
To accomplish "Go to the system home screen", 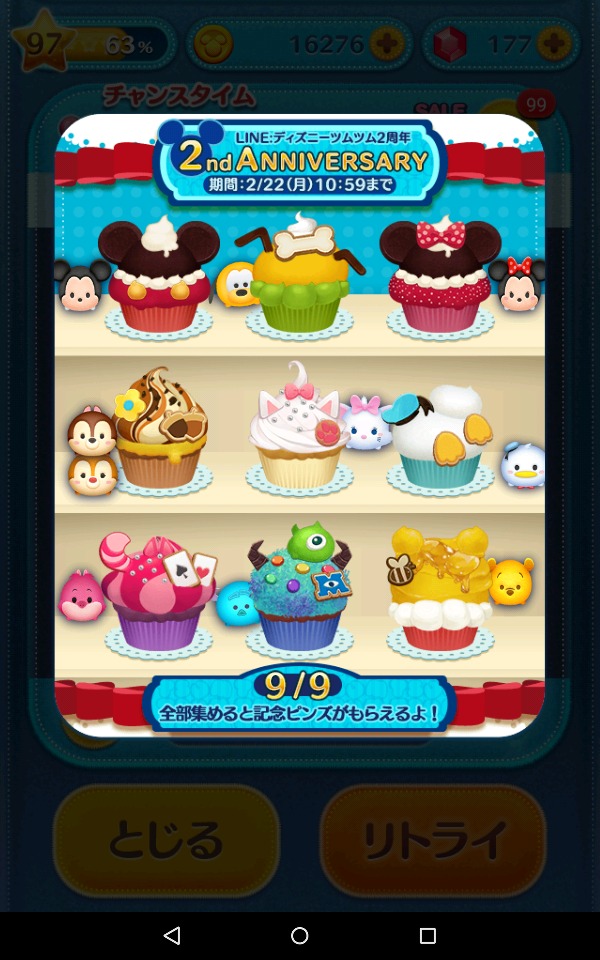I will [x=299, y=935].
